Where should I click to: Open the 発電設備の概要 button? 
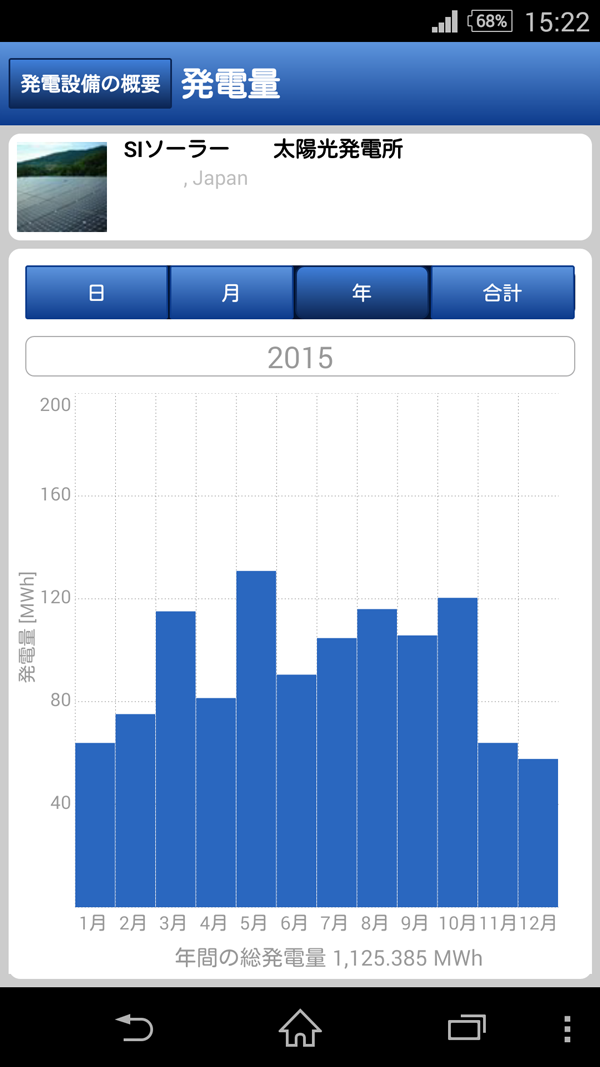[x=90, y=83]
